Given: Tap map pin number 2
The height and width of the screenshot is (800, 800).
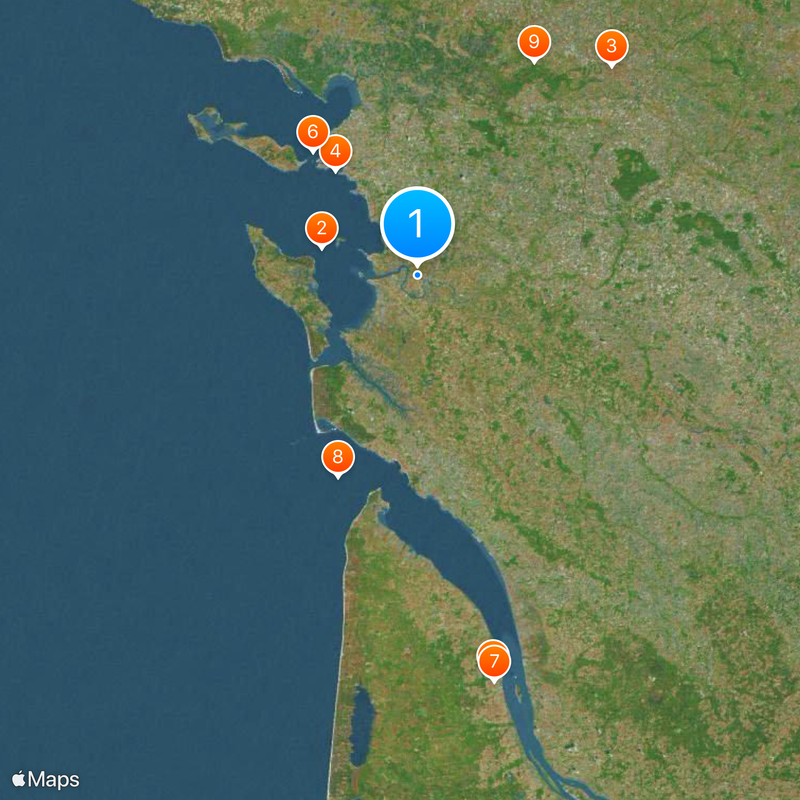Looking at the screenshot, I should point(321,228).
